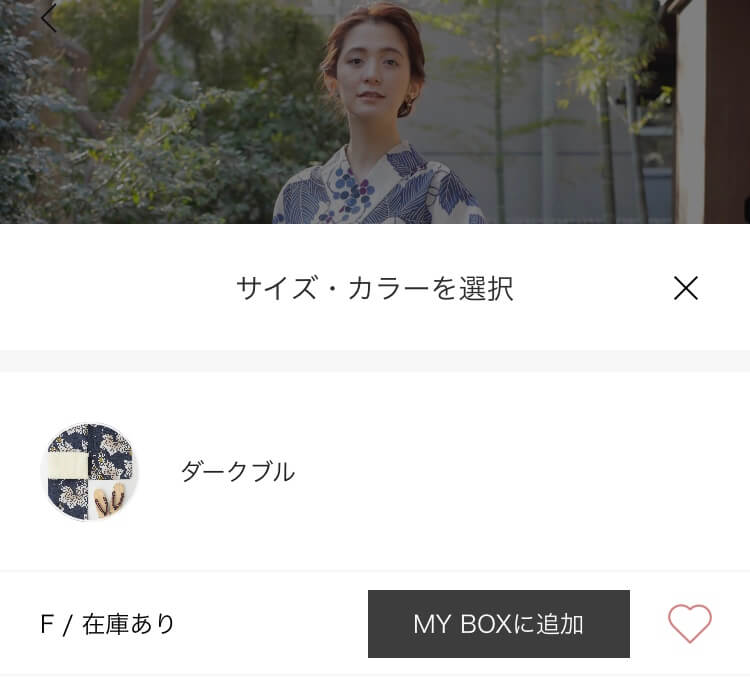Close the size and color selection sheet
Viewport: 750px width, 689px height.
click(x=685, y=289)
